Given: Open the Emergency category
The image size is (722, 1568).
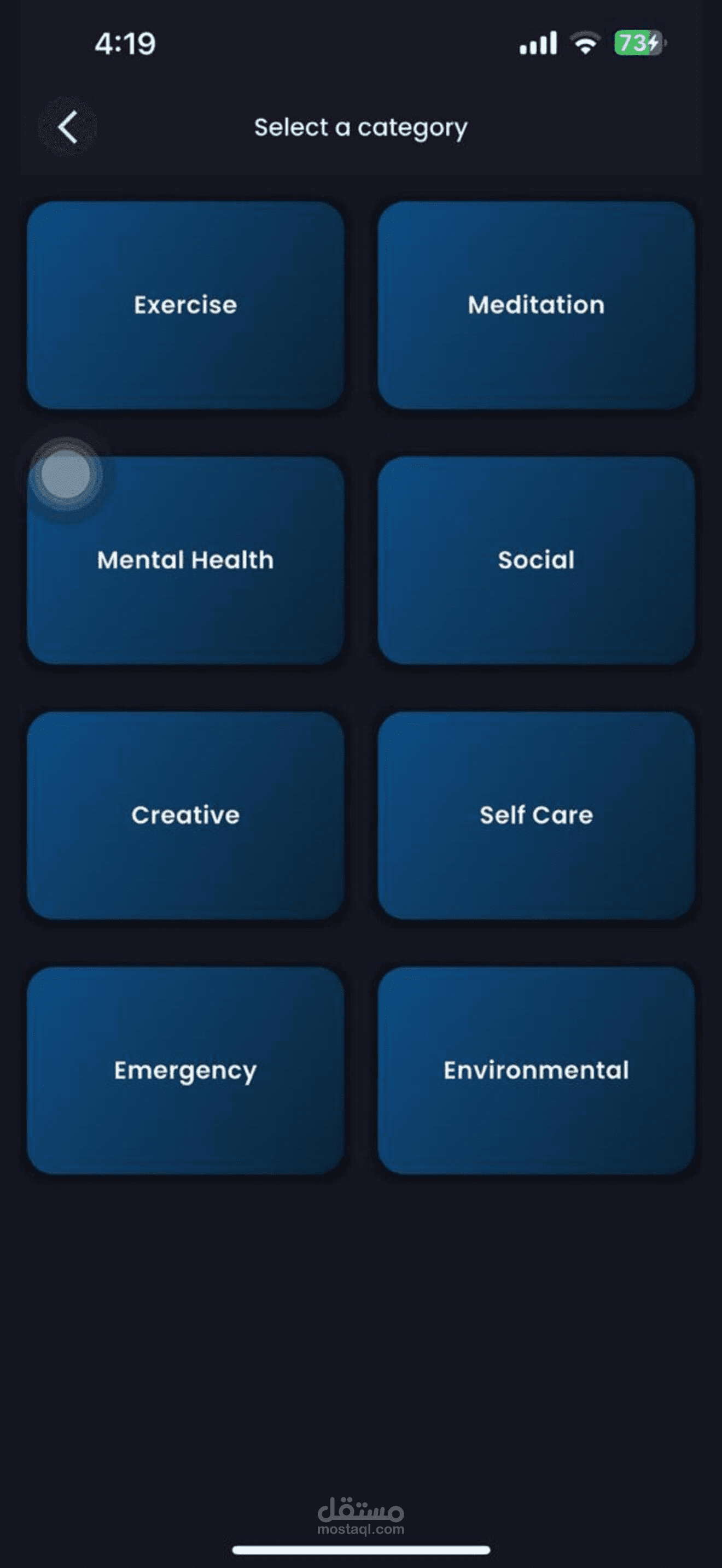Looking at the screenshot, I should click(x=185, y=1070).
